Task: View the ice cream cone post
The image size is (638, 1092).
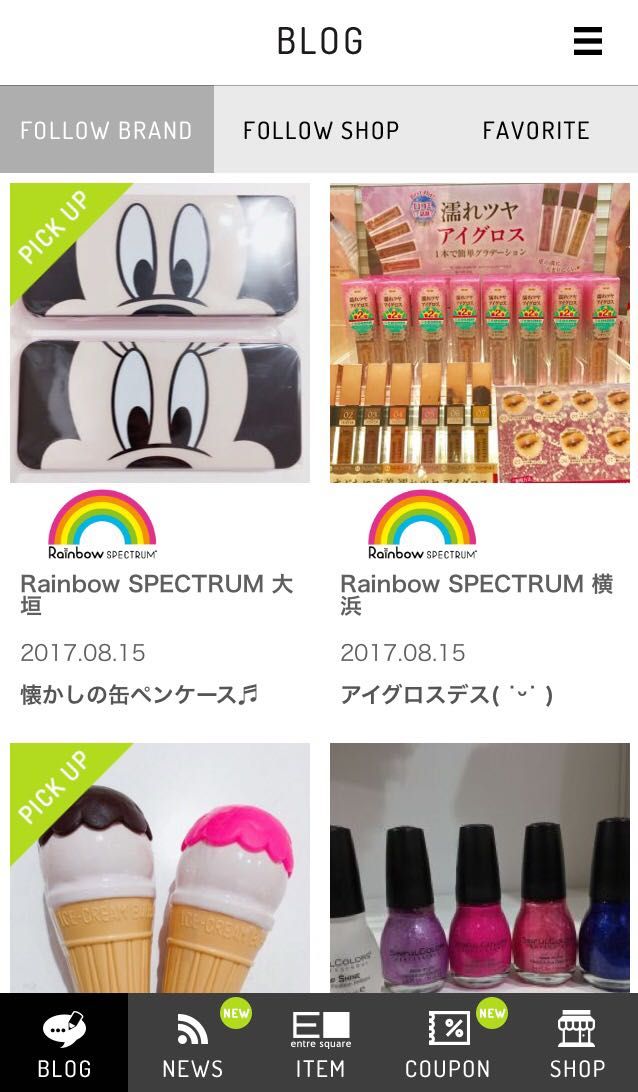Action: 160,868
